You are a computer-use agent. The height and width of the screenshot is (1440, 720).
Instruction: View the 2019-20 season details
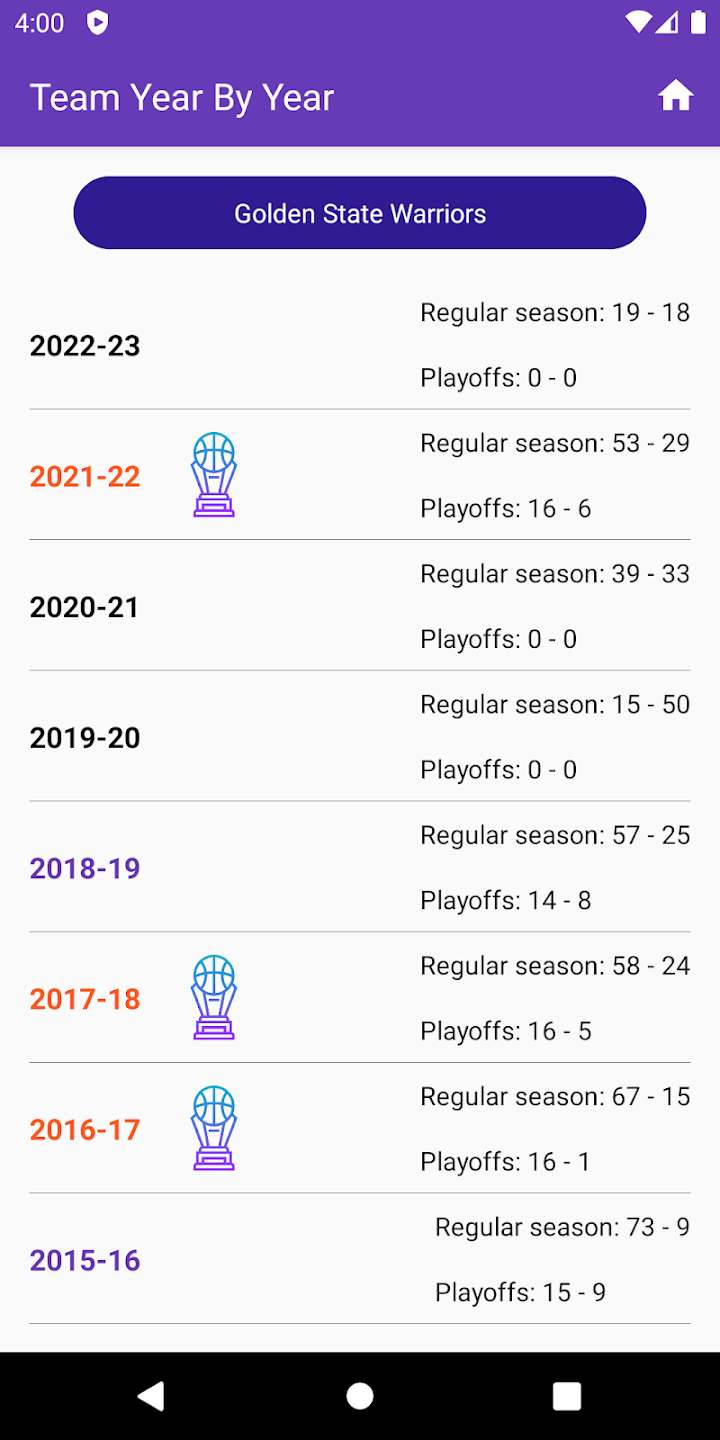[85, 738]
